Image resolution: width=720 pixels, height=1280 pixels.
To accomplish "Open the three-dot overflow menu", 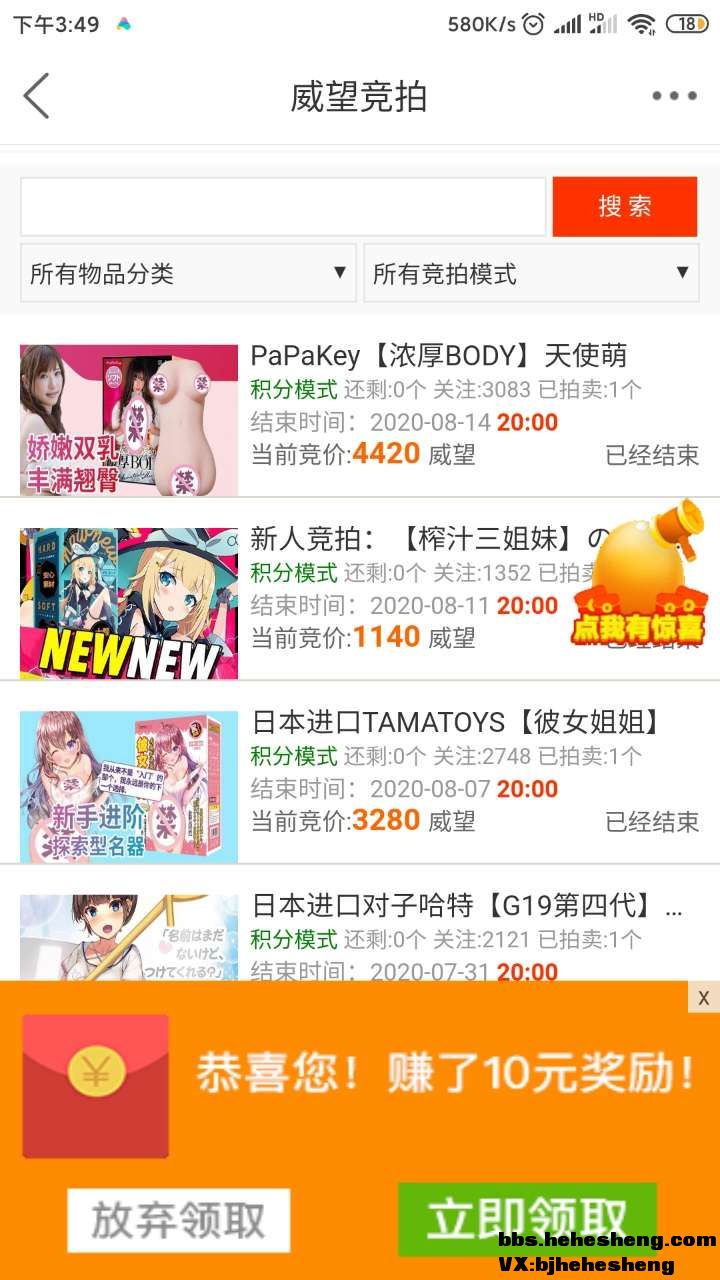I will pos(674,97).
